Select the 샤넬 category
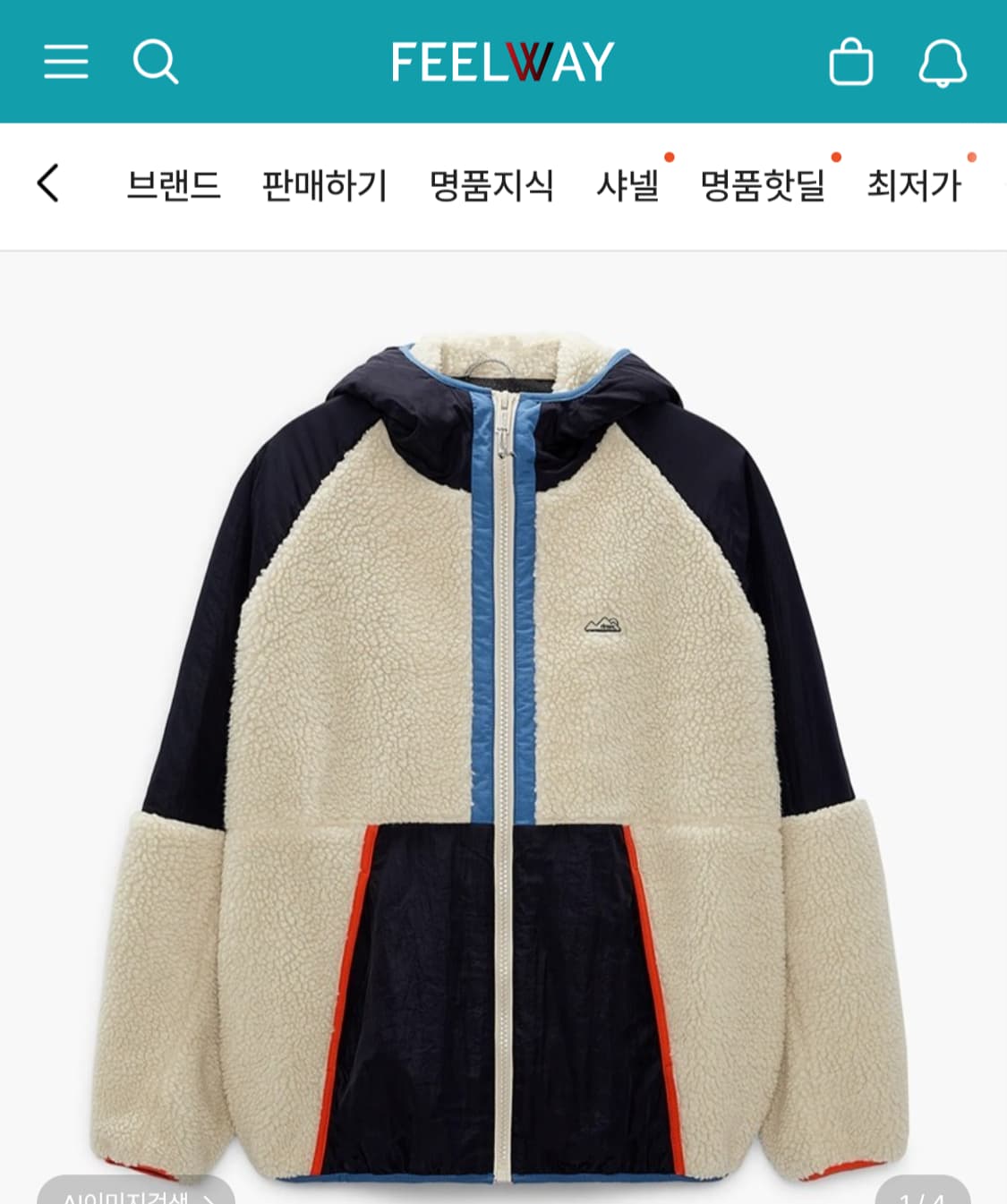The image size is (1007, 1204). (x=628, y=185)
